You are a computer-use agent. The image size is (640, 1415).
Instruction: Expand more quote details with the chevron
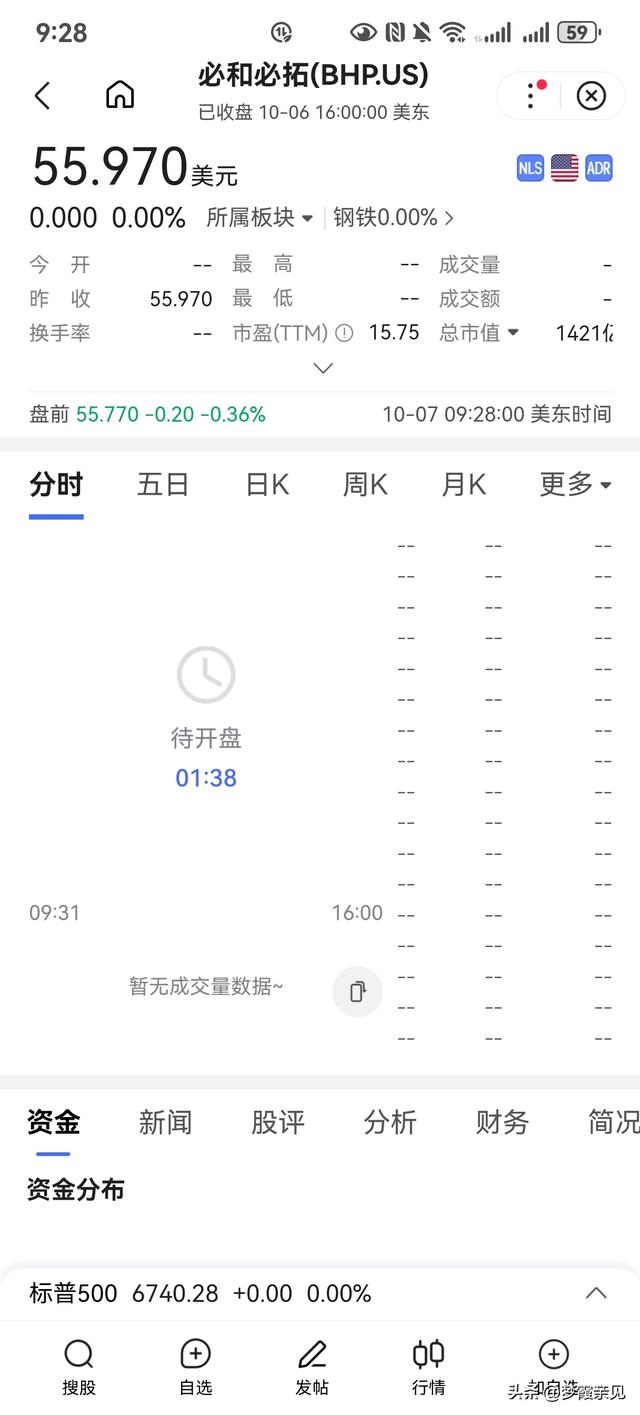coord(322,368)
